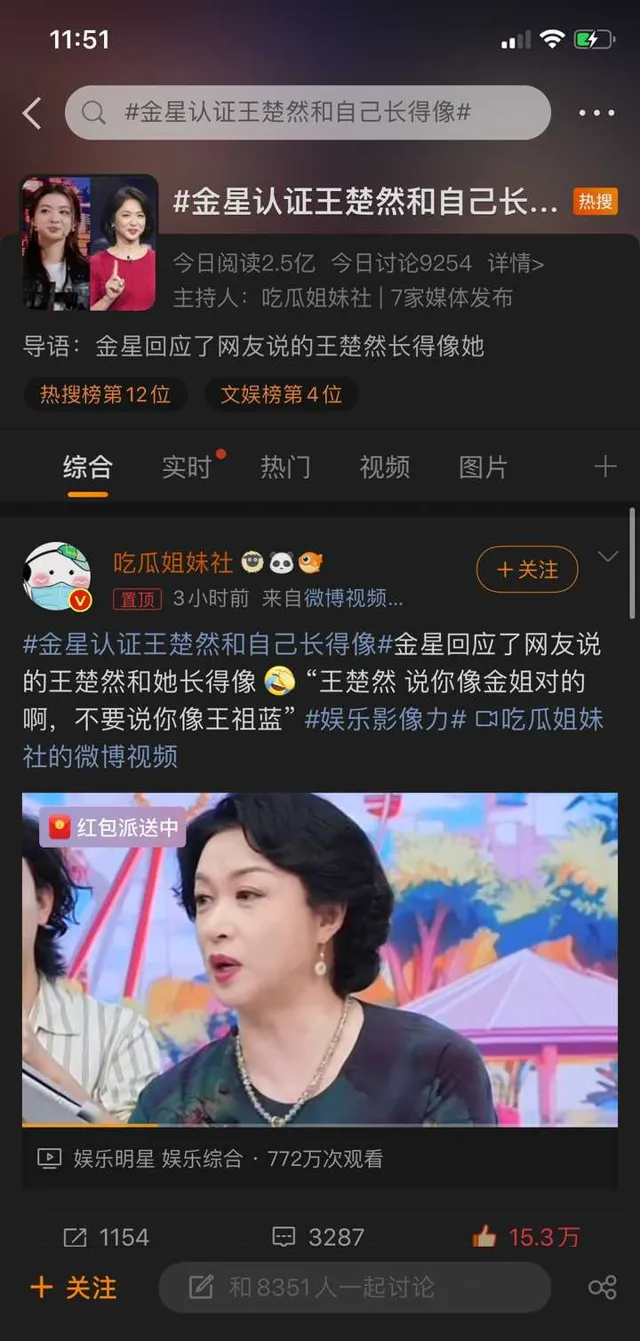This screenshot has height=1341, width=640.
Task: Switch to the 热门 tab
Action: tap(285, 466)
